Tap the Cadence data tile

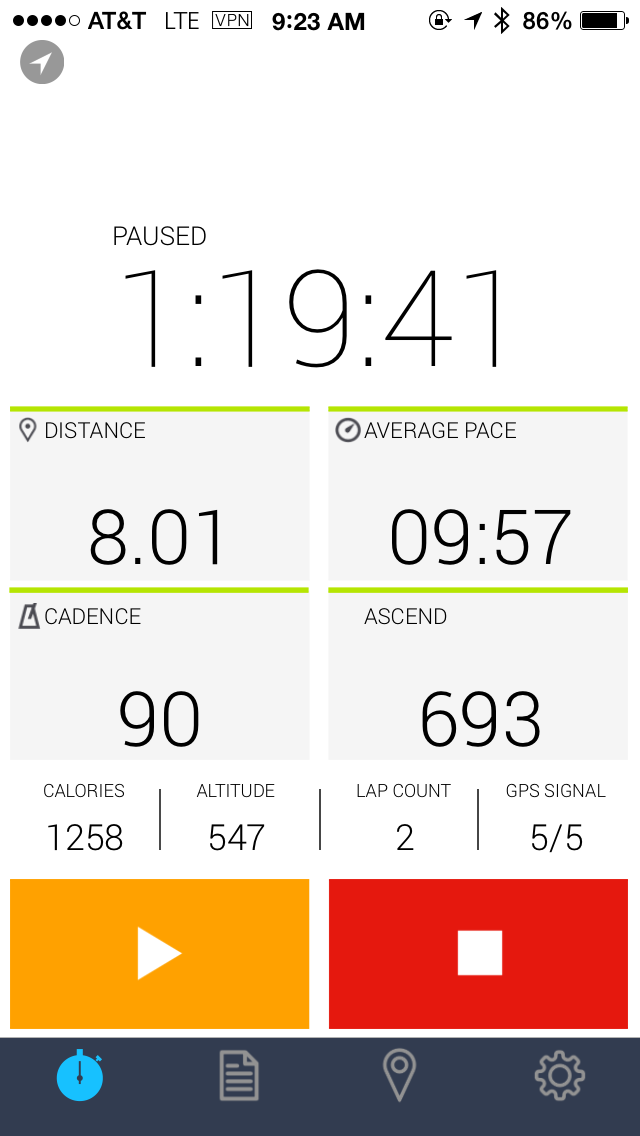click(x=160, y=675)
